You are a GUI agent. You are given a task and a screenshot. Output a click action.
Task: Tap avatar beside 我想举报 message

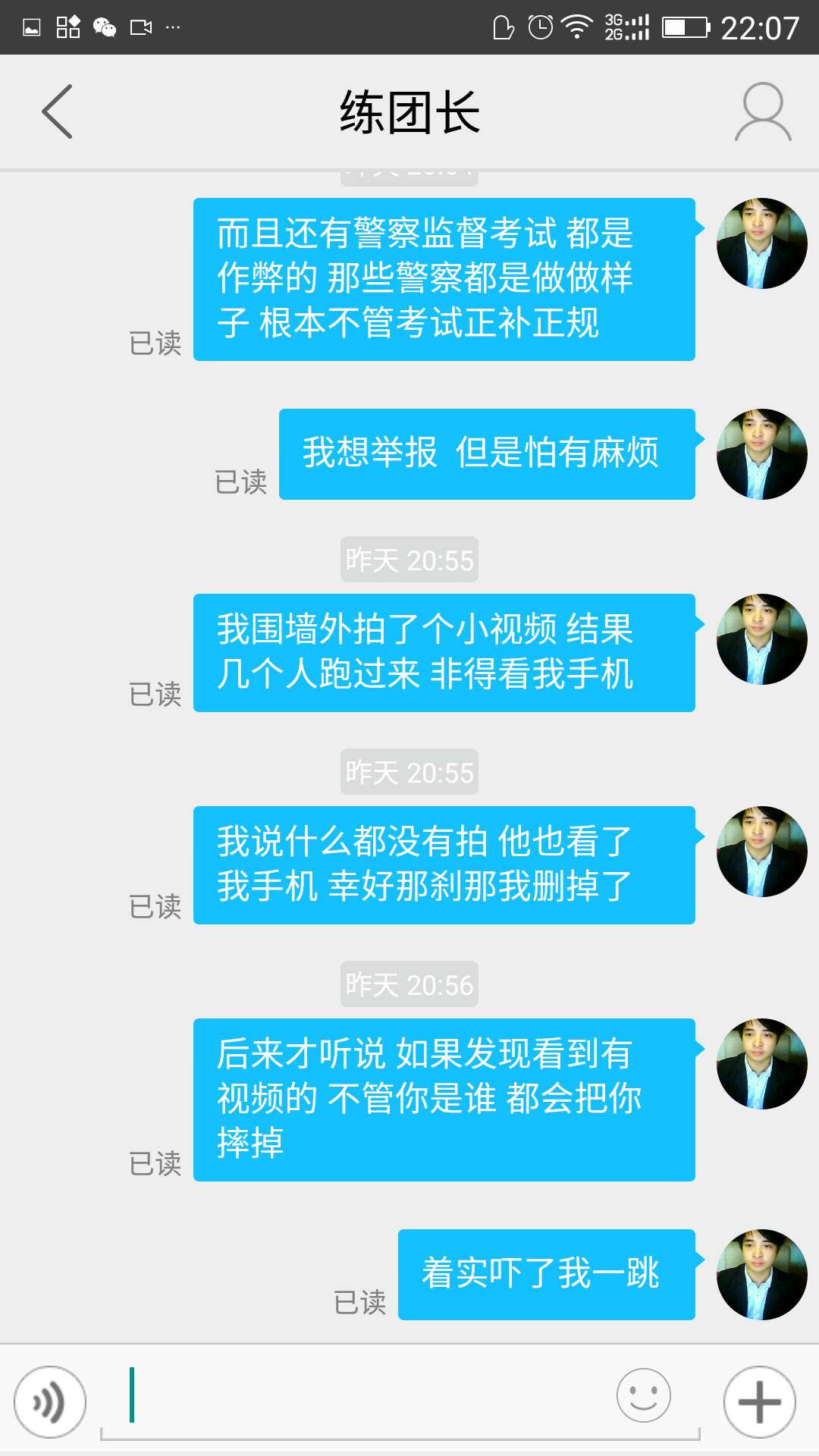pos(761,454)
